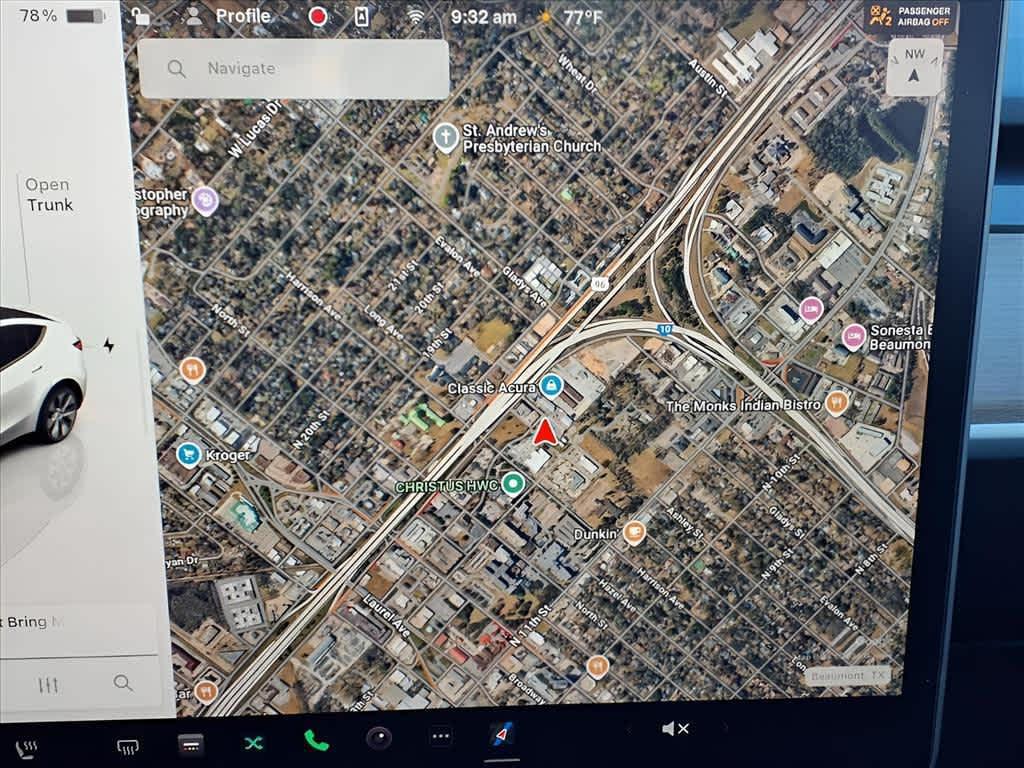
Task: Turn on the rear defrost
Action: pyautogui.click(x=127, y=746)
